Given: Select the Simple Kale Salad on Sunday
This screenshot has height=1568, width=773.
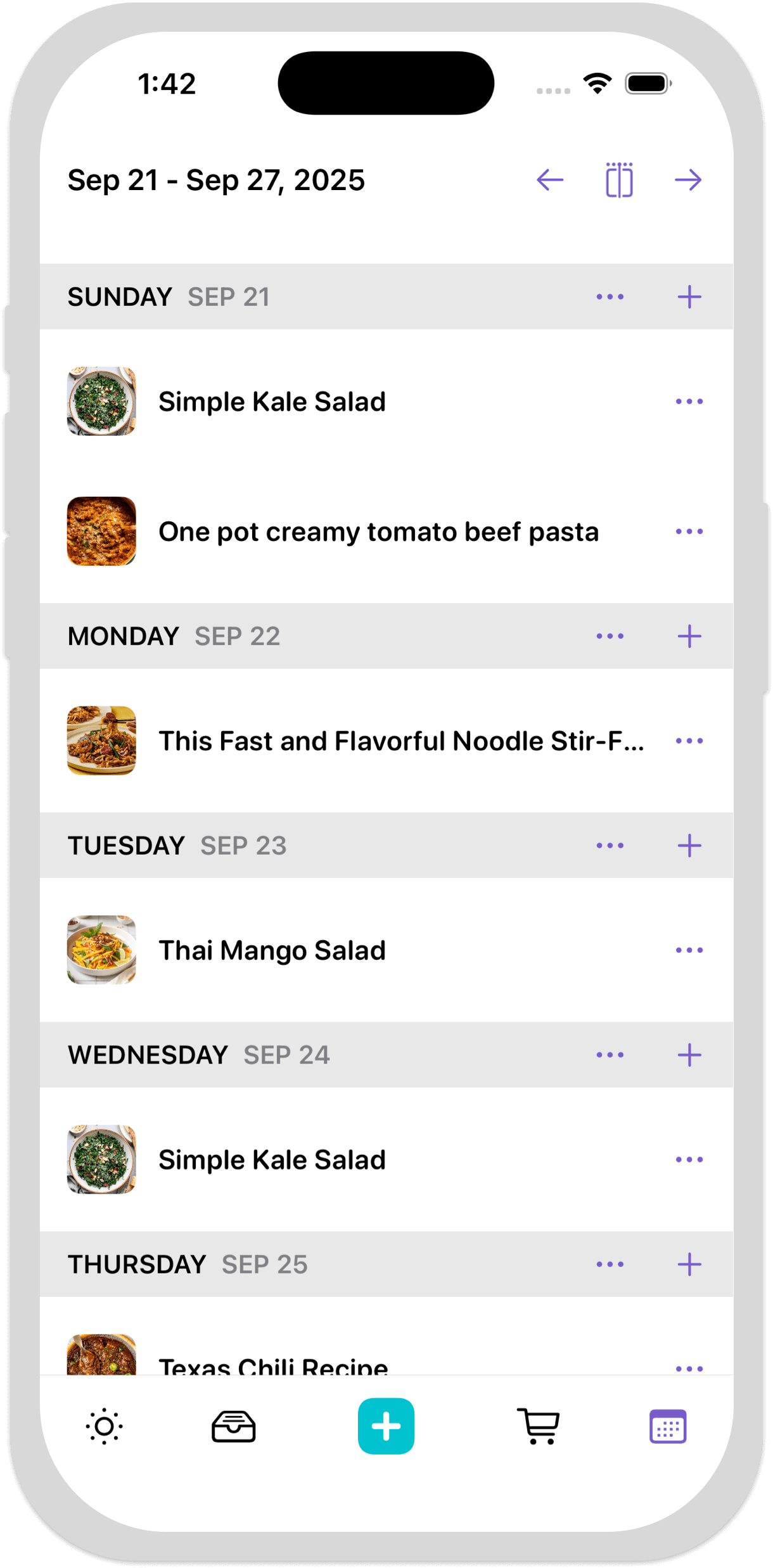Looking at the screenshot, I should (272, 400).
